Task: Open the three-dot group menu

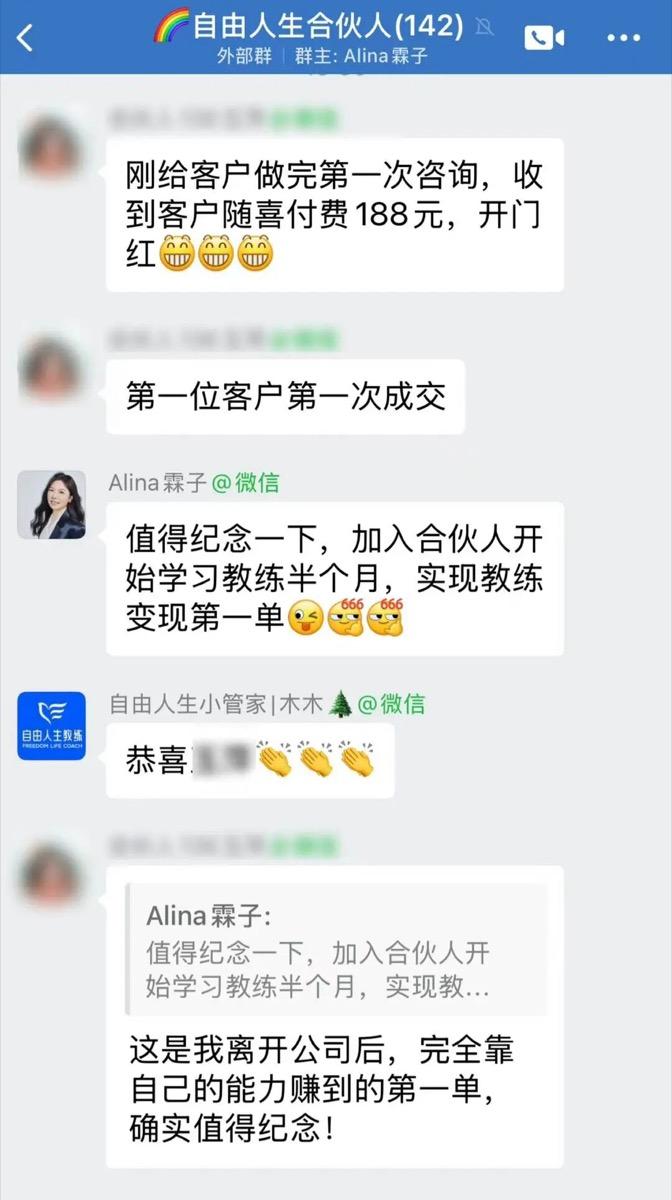Action: tap(623, 38)
